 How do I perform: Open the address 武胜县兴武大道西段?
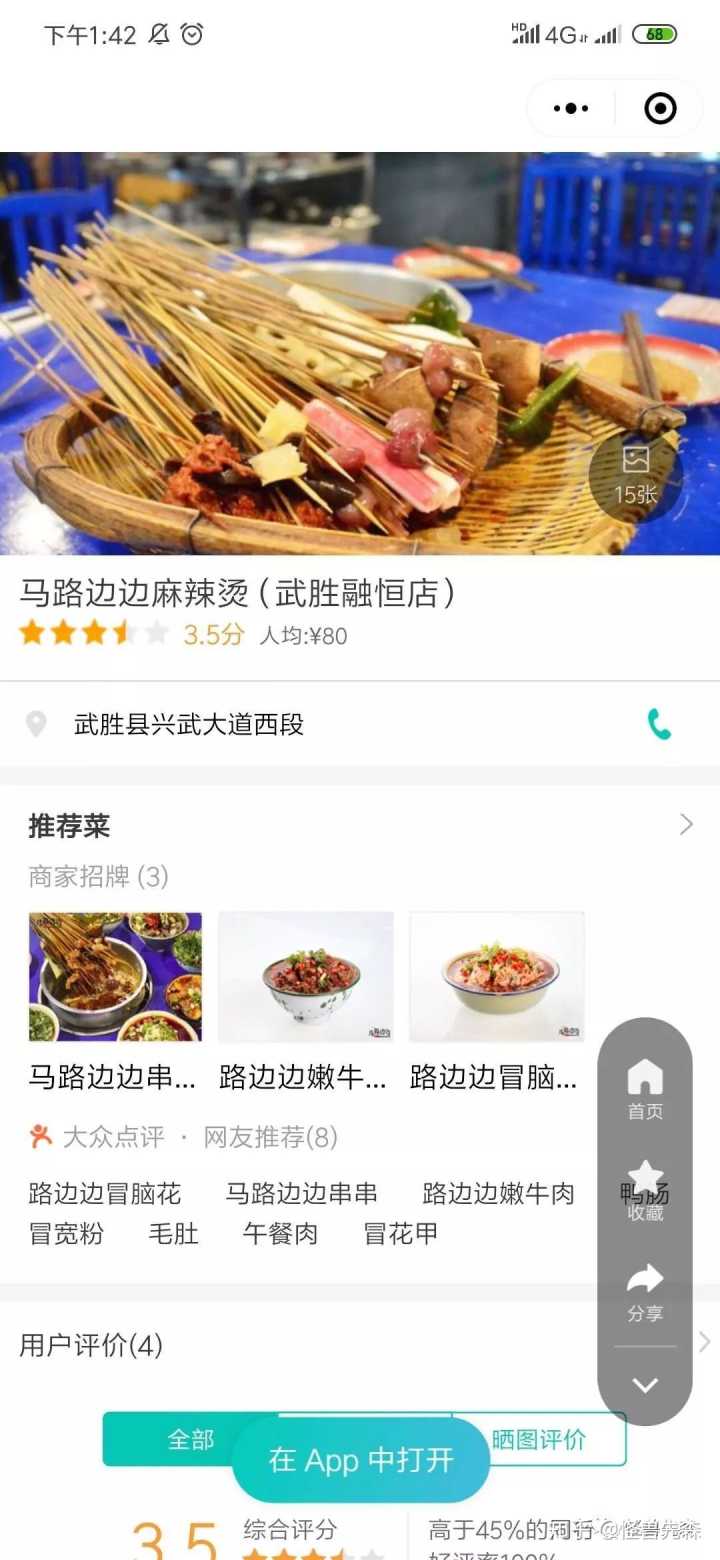[189, 724]
